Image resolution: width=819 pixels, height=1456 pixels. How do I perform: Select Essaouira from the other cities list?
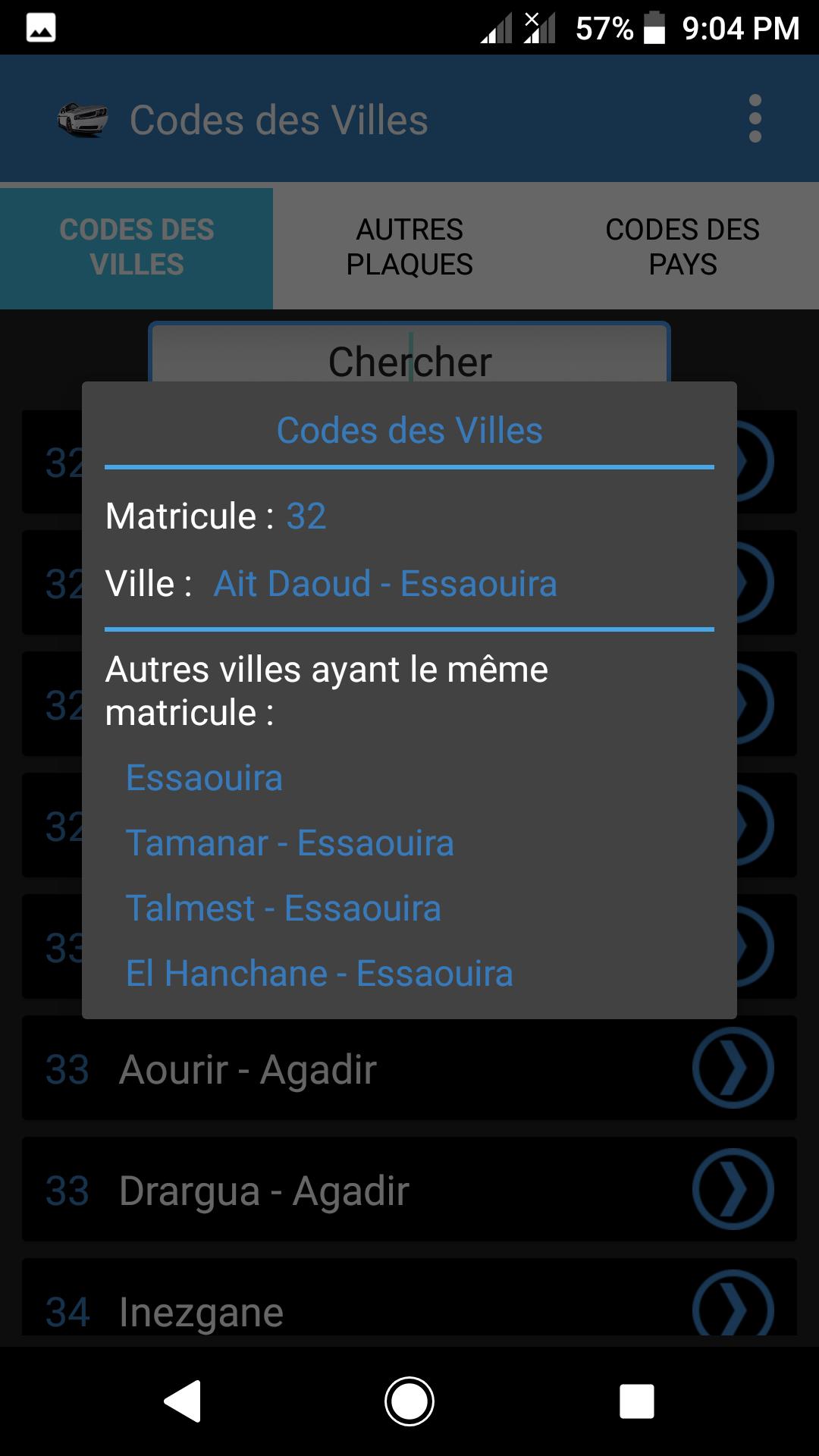[x=205, y=778]
